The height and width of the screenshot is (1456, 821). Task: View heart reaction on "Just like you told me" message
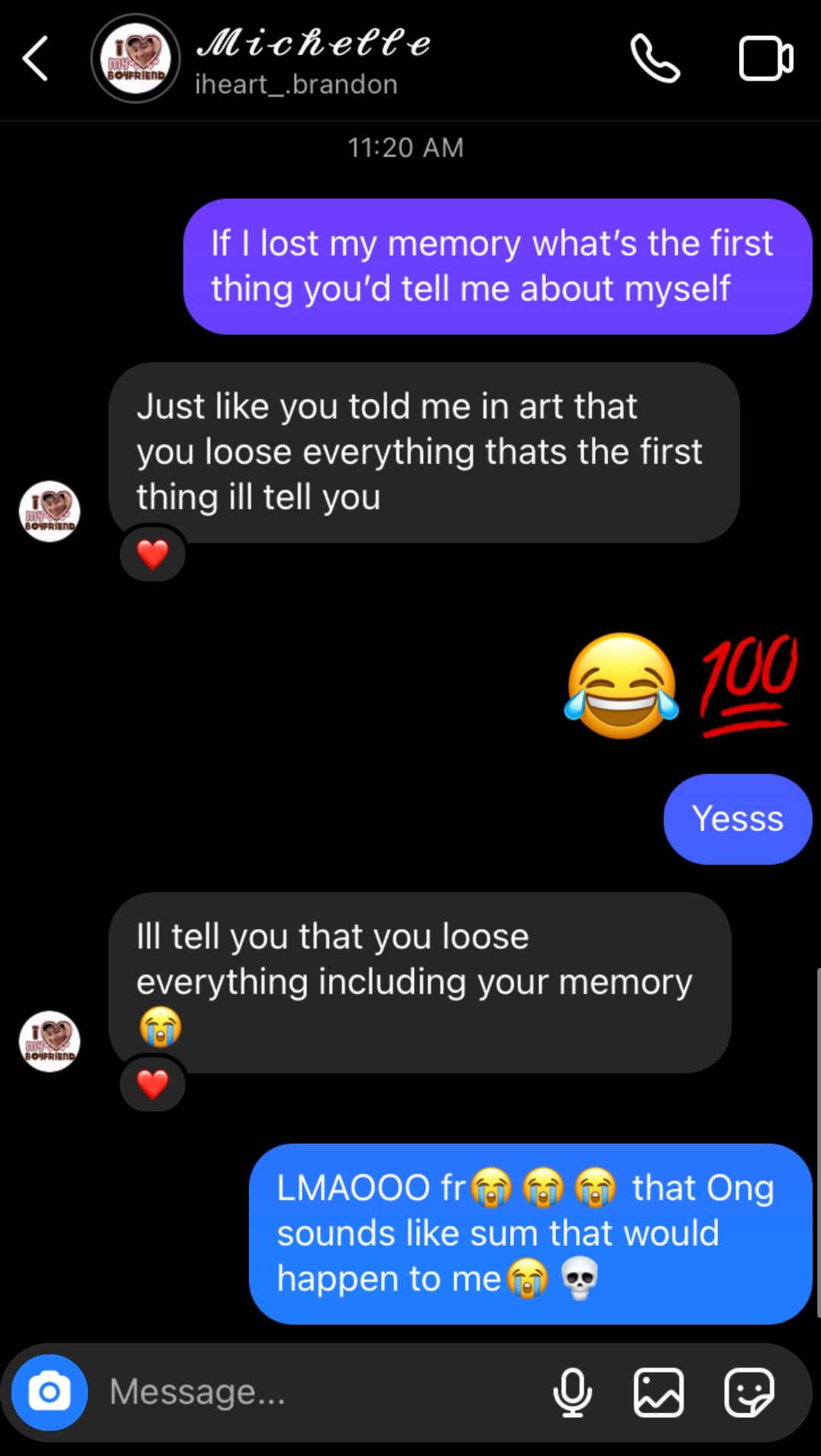point(153,555)
